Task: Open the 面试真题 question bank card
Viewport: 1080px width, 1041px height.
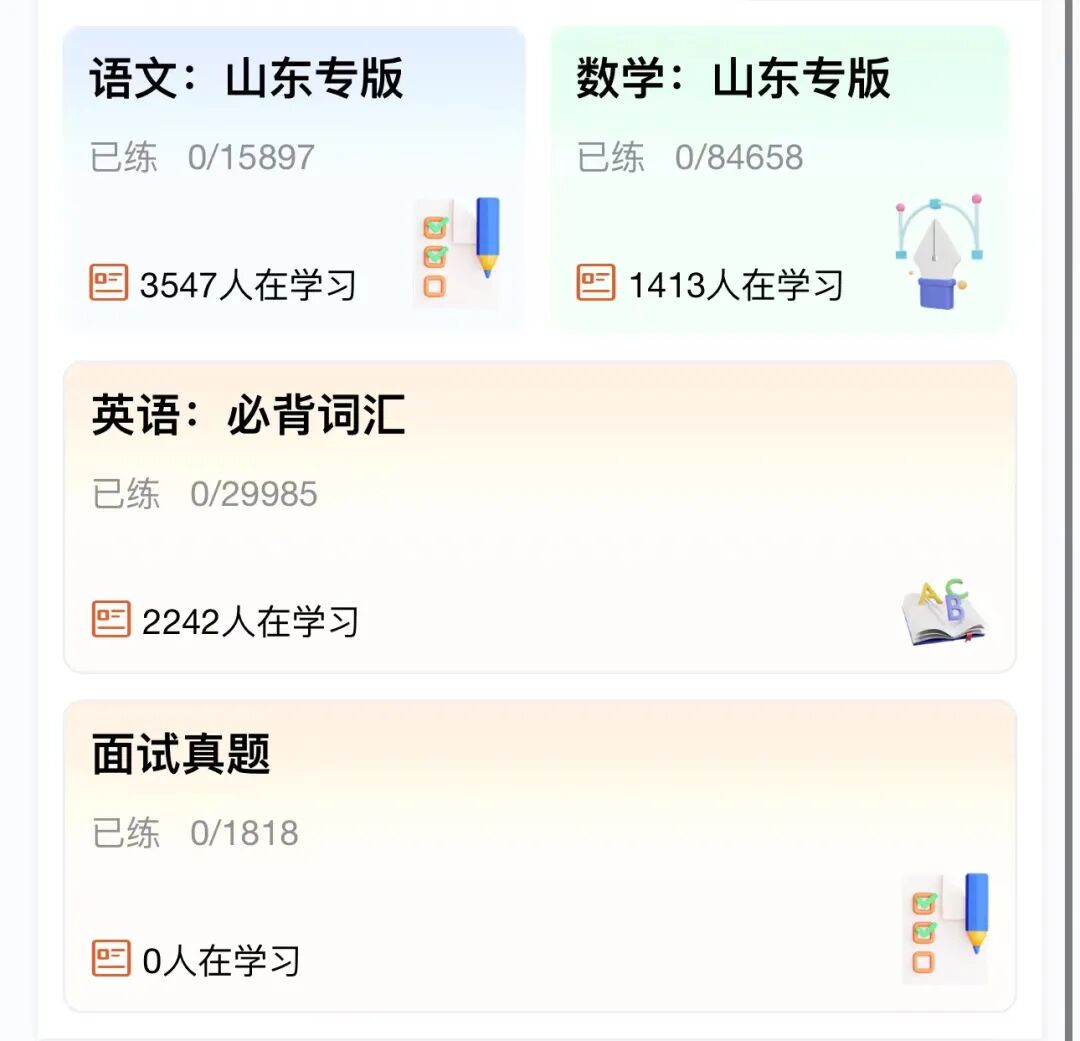Action: tap(539, 856)
